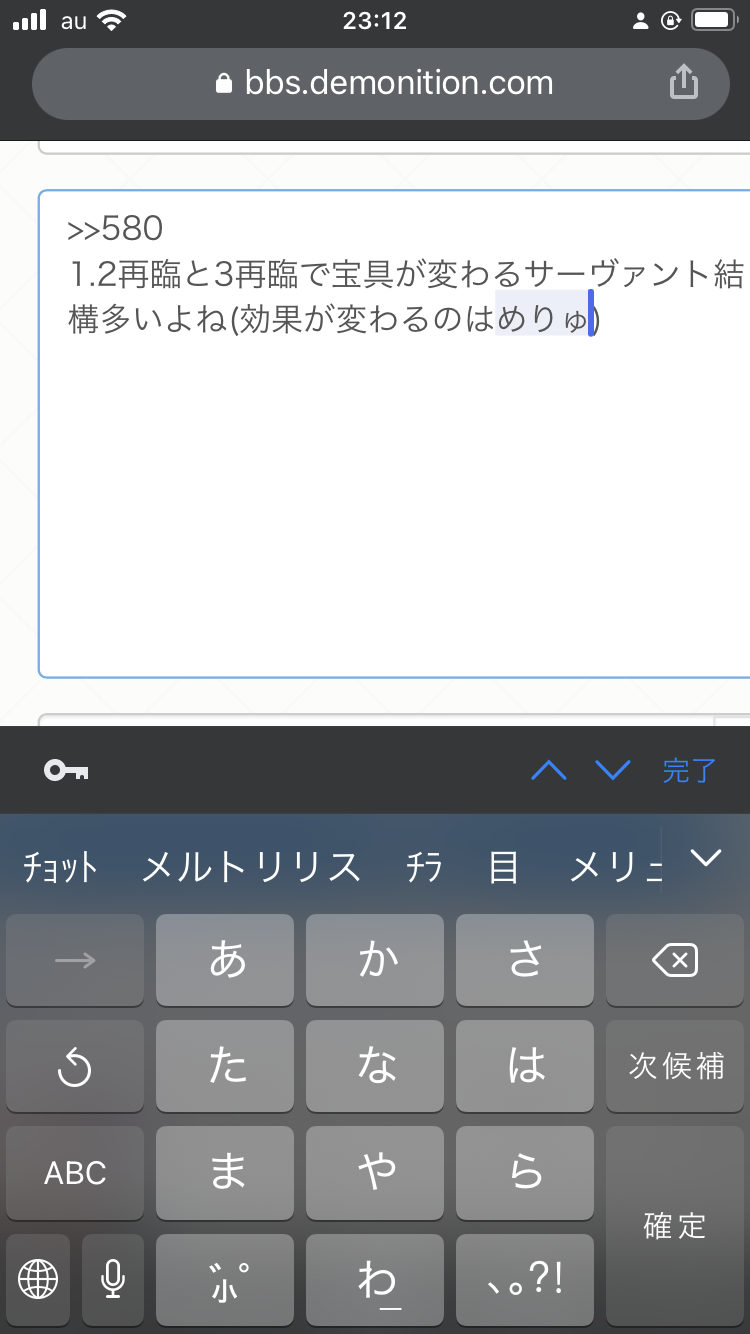Viewport: 750px width, 1334px height.
Task: Choose the チョット candidate
Action: 60,867
